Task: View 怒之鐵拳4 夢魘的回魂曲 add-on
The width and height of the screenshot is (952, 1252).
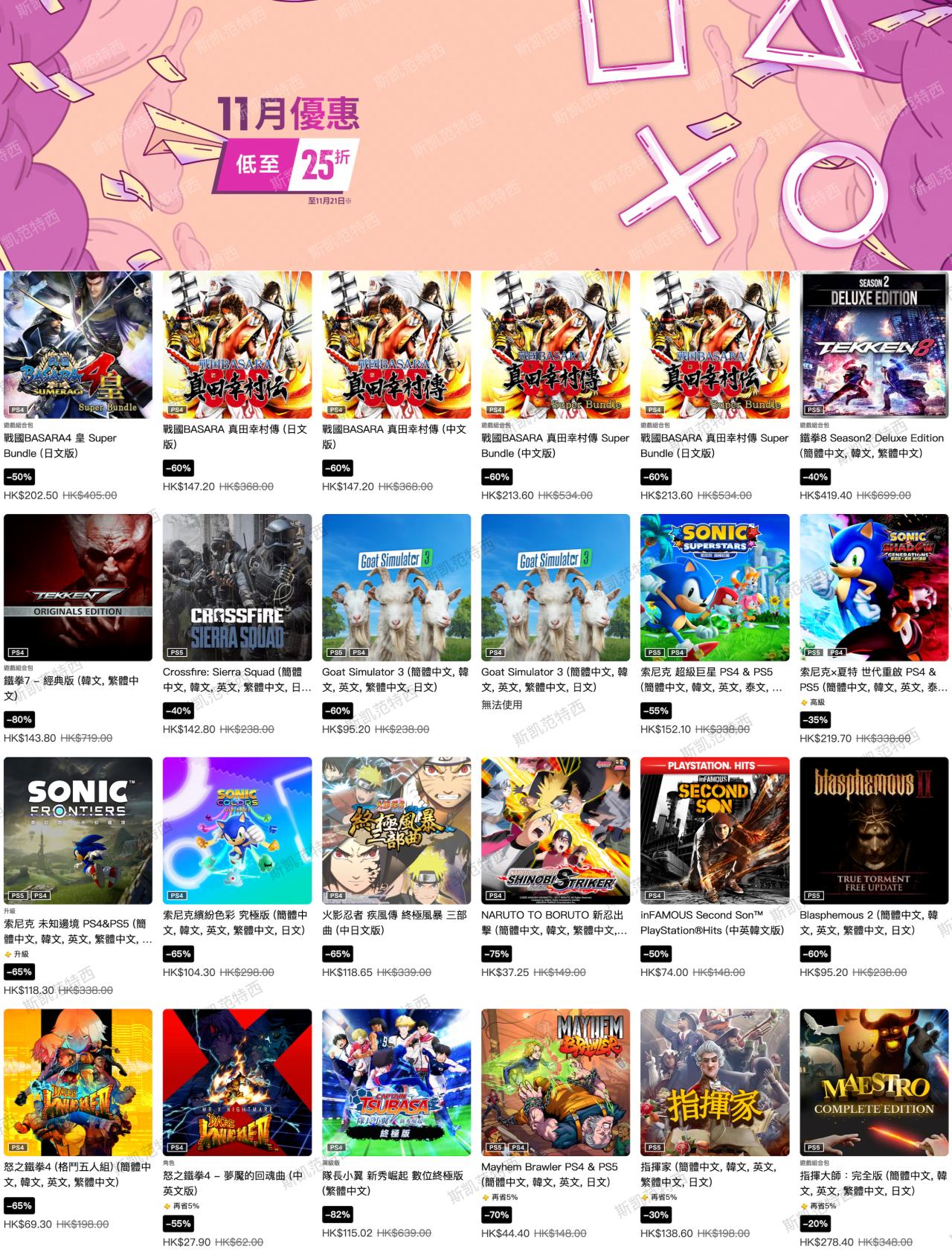Action: 237,1082
